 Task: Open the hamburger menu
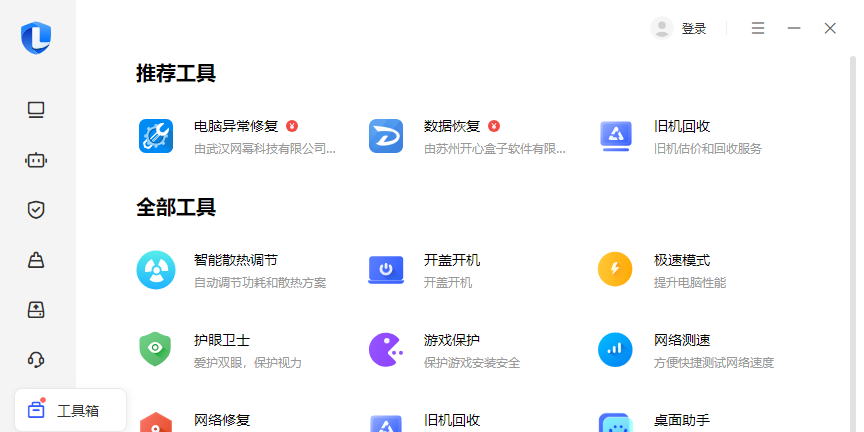click(x=758, y=28)
